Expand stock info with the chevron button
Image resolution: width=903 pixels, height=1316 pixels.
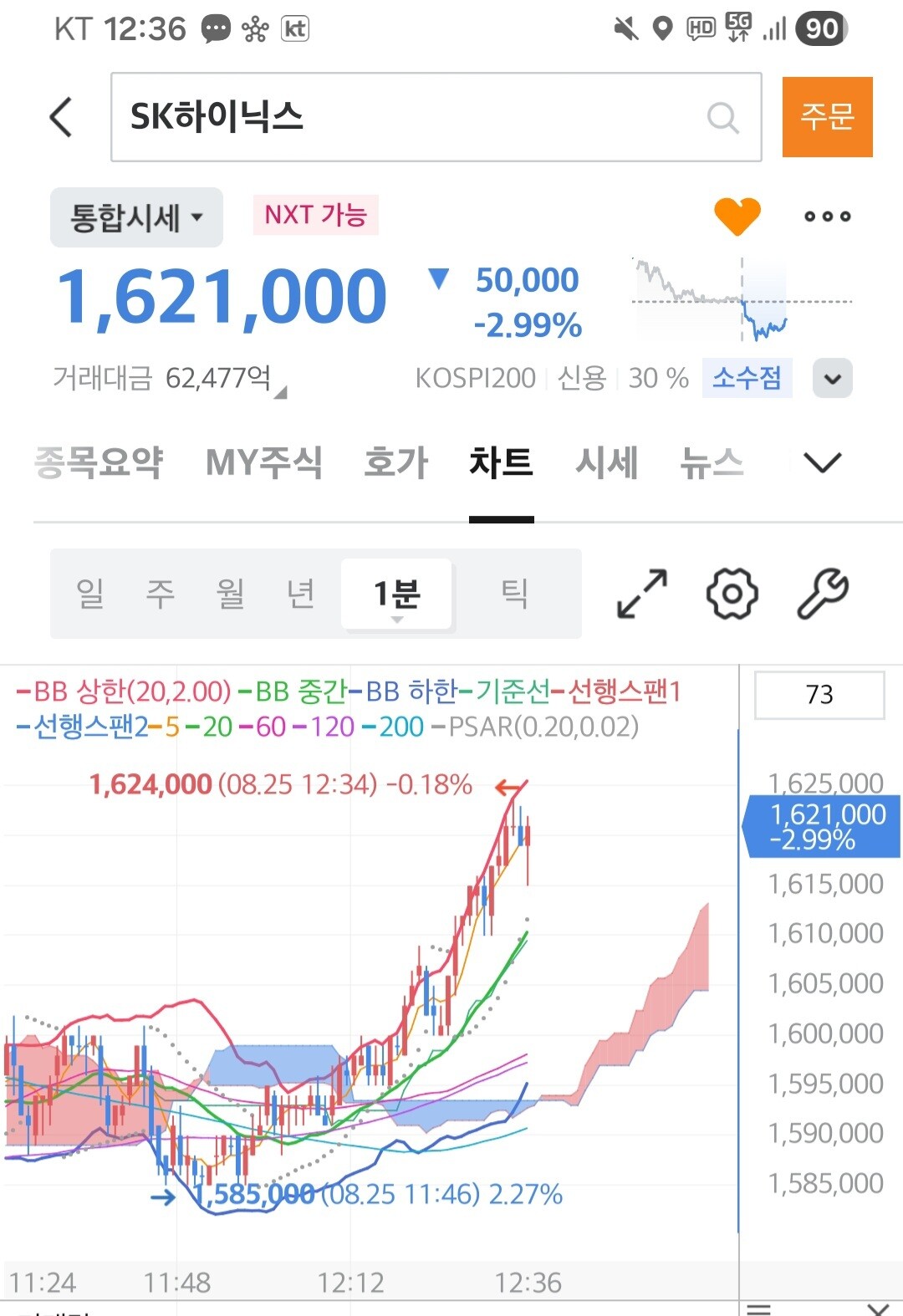[x=833, y=378]
